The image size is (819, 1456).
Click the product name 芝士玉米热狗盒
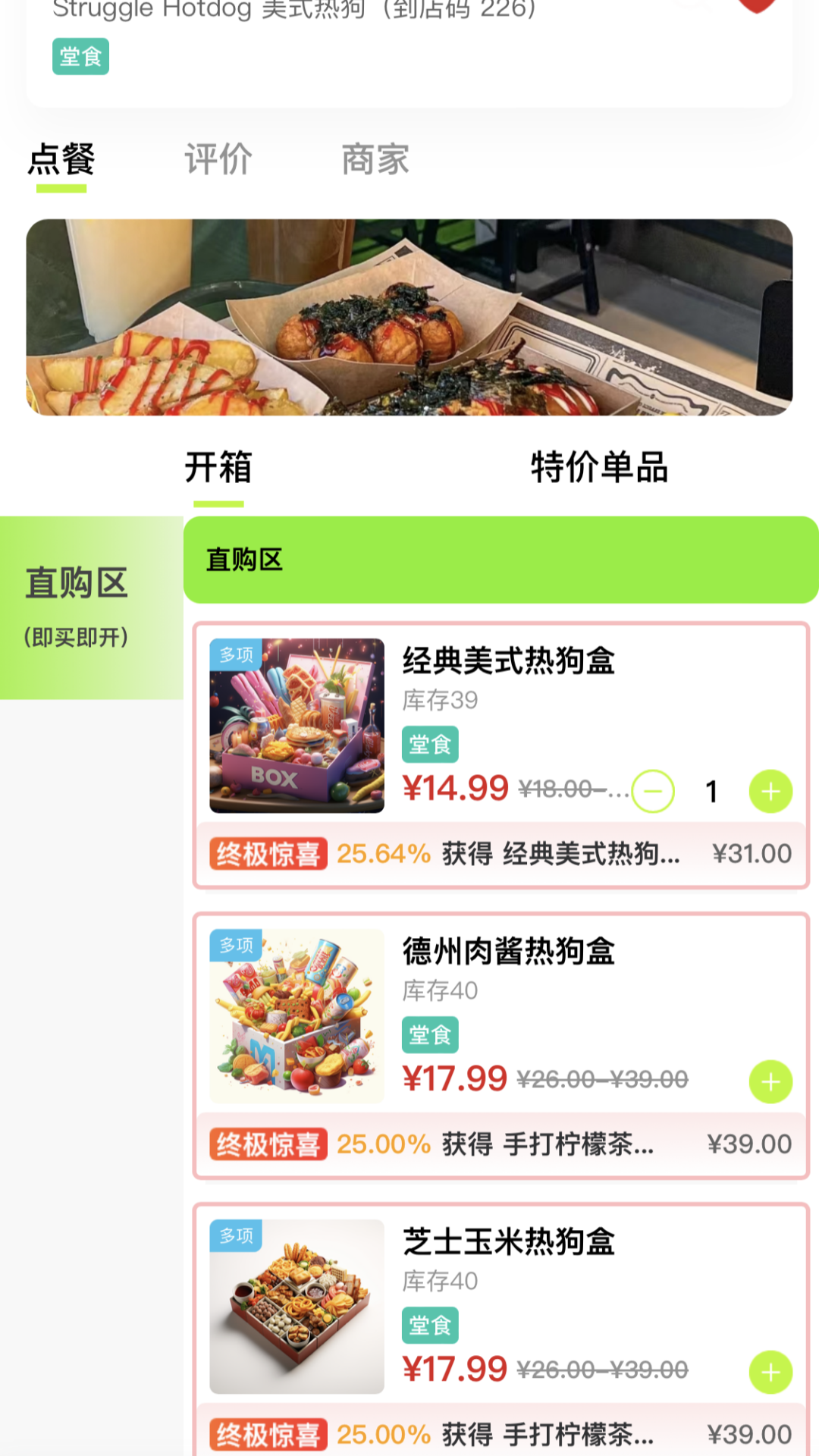point(509,1242)
